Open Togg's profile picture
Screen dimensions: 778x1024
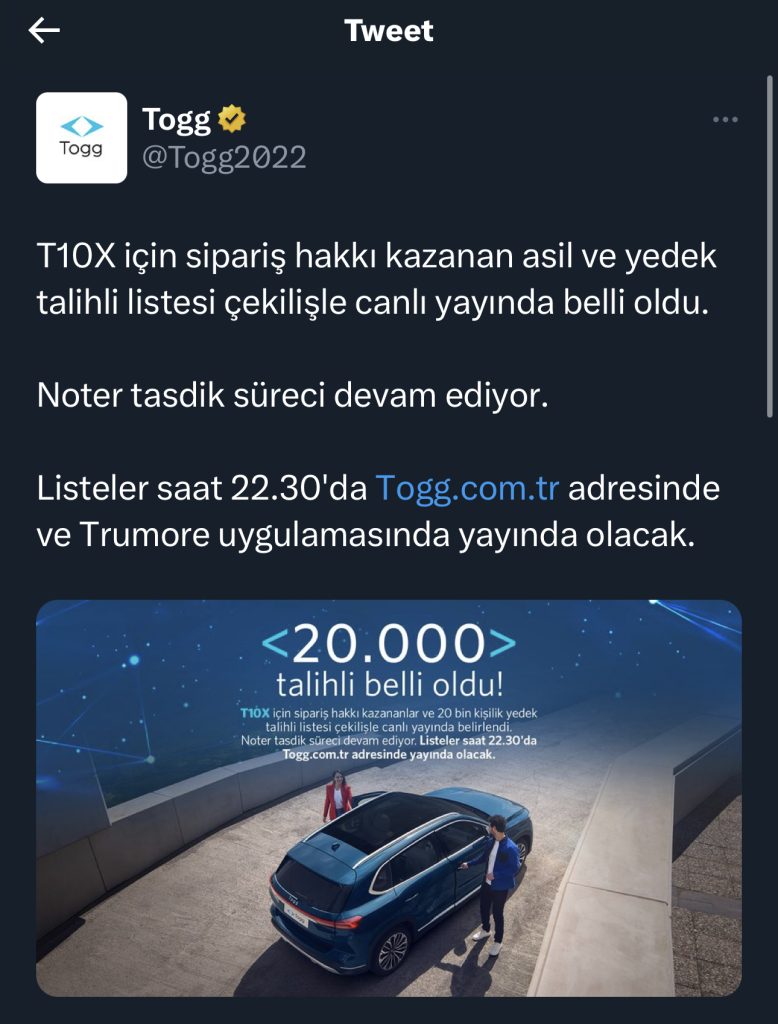(x=82, y=138)
